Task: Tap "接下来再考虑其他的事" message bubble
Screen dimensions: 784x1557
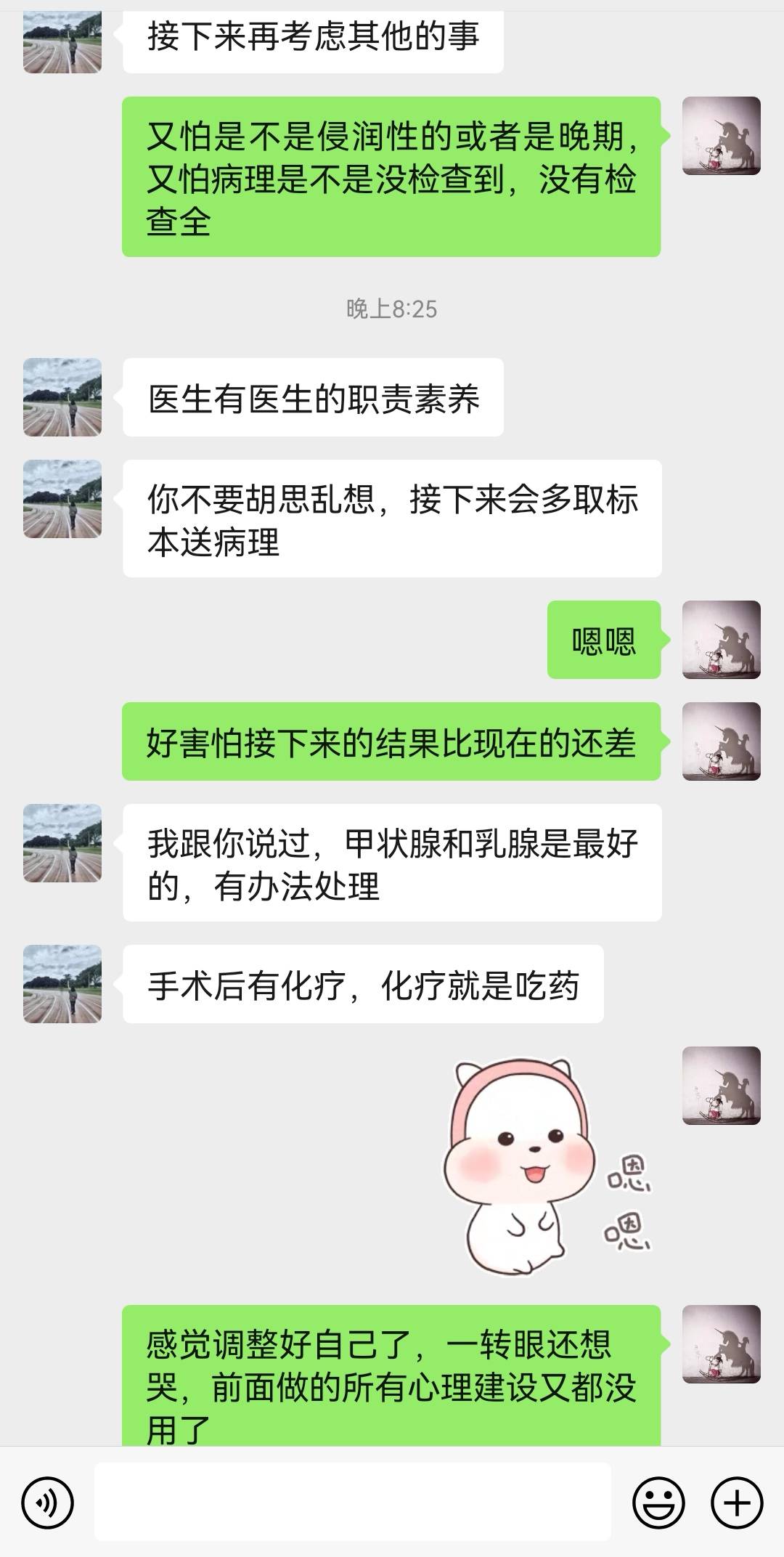Action: pos(312,40)
